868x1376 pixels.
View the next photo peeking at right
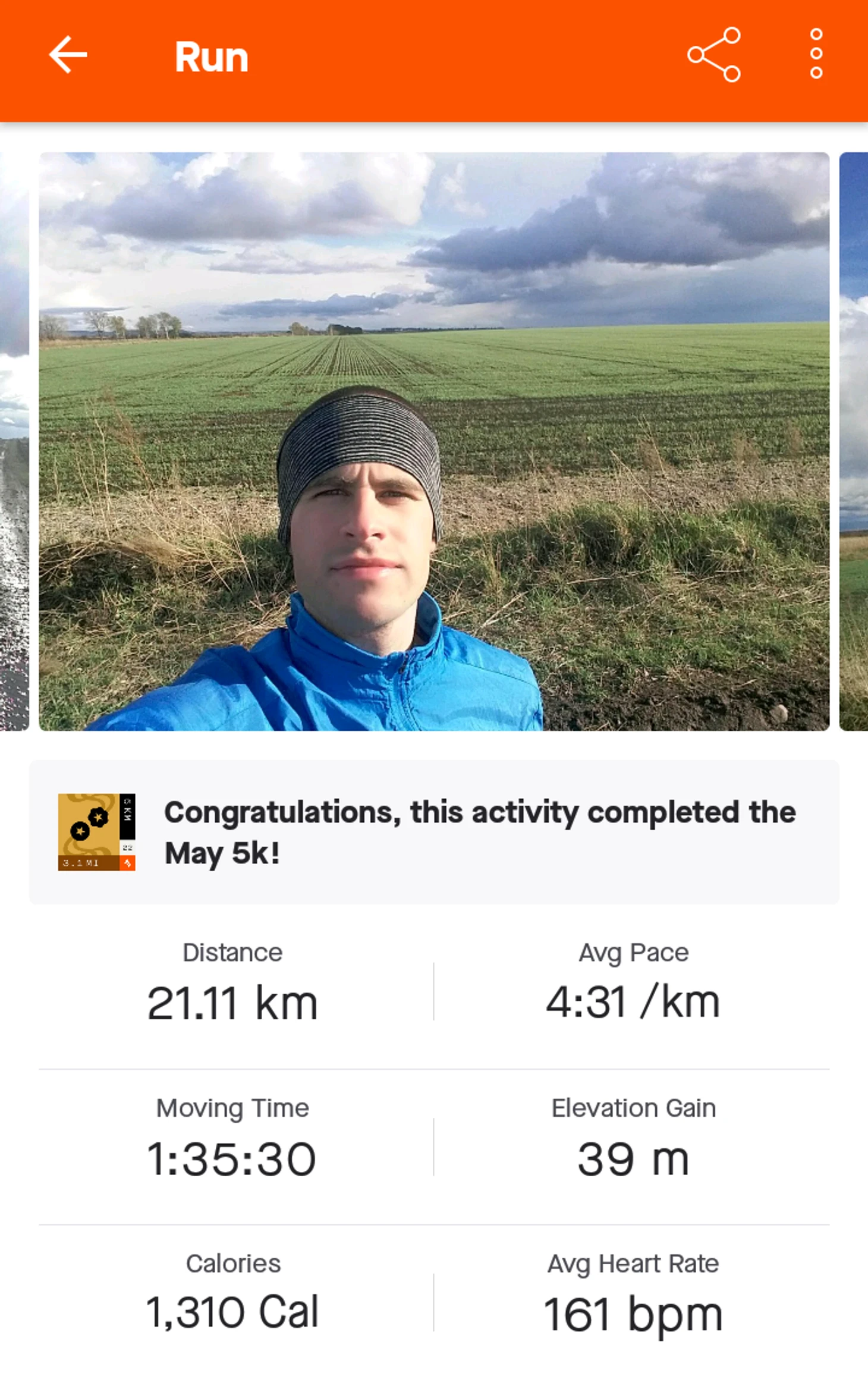(x=854, y=441)
